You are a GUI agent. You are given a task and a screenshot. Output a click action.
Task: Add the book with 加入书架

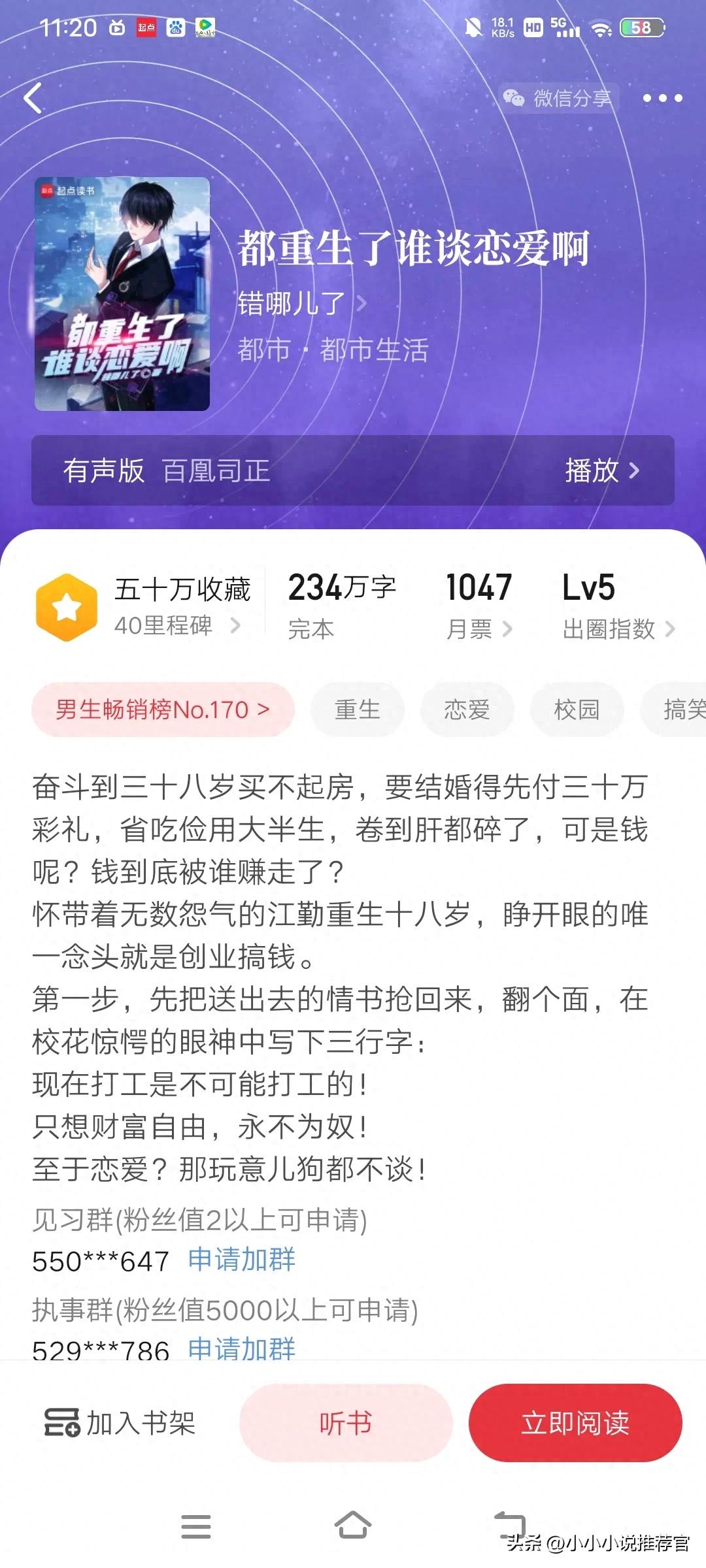click(121, 1423)
